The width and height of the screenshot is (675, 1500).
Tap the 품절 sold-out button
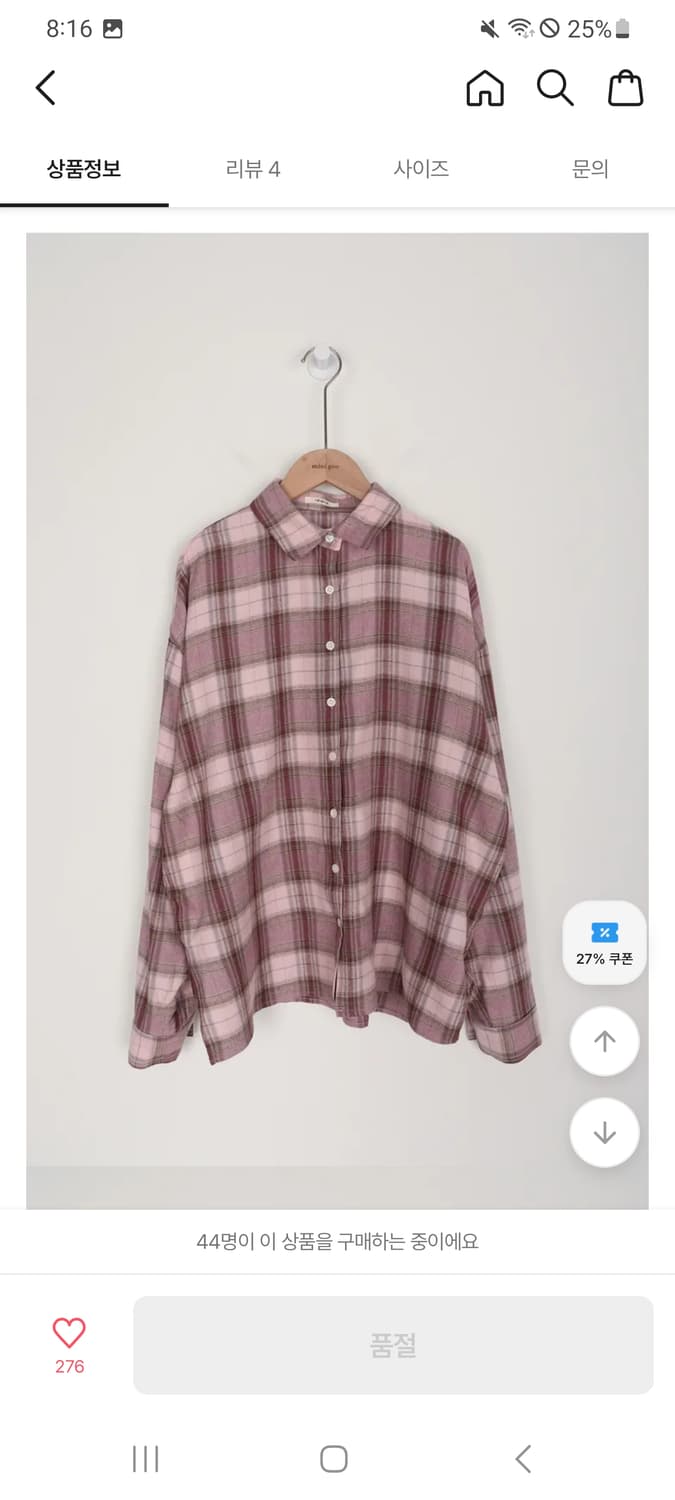[393, 1345]
